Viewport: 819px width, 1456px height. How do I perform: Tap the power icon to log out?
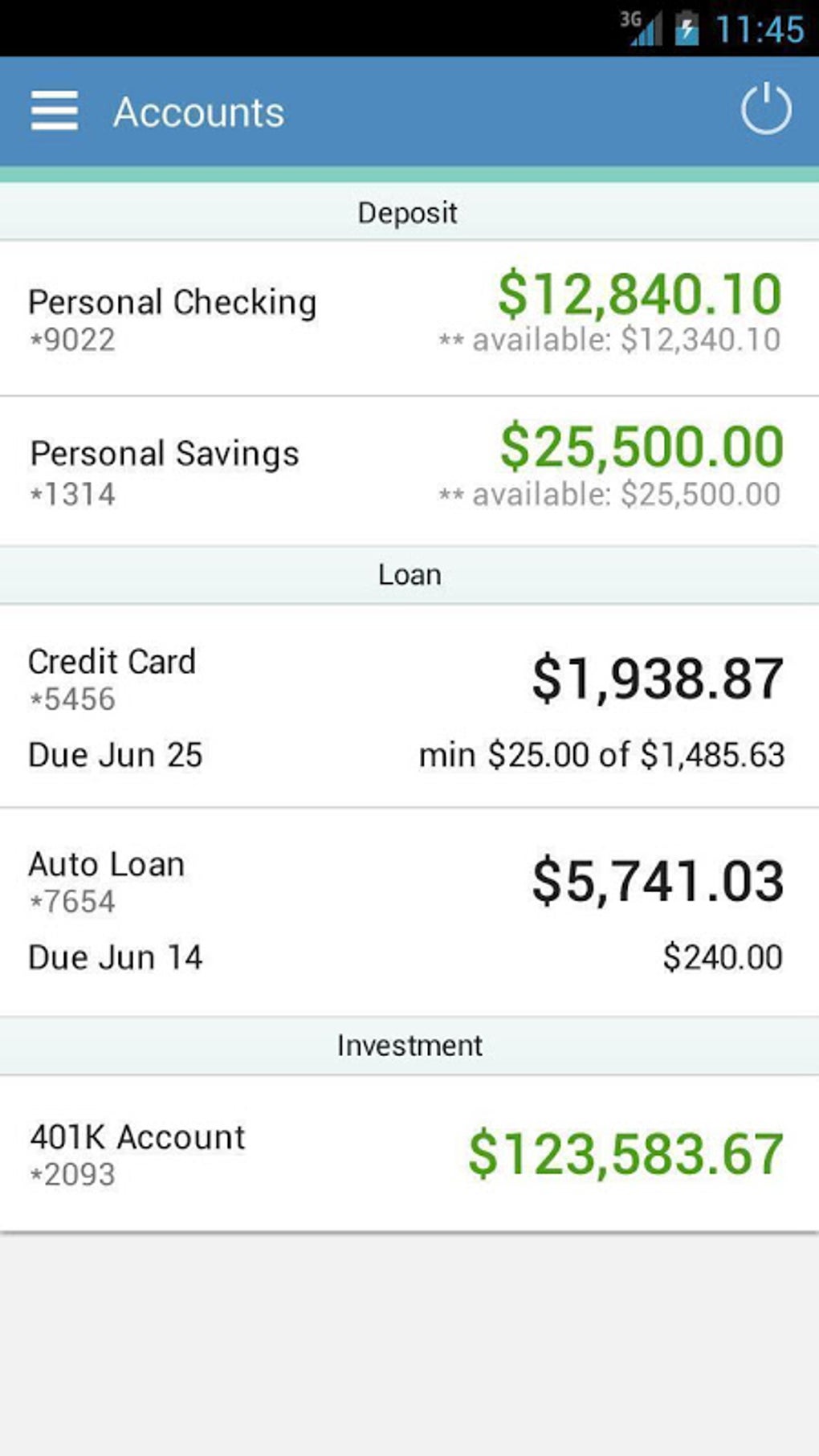[x=766, y=109]
